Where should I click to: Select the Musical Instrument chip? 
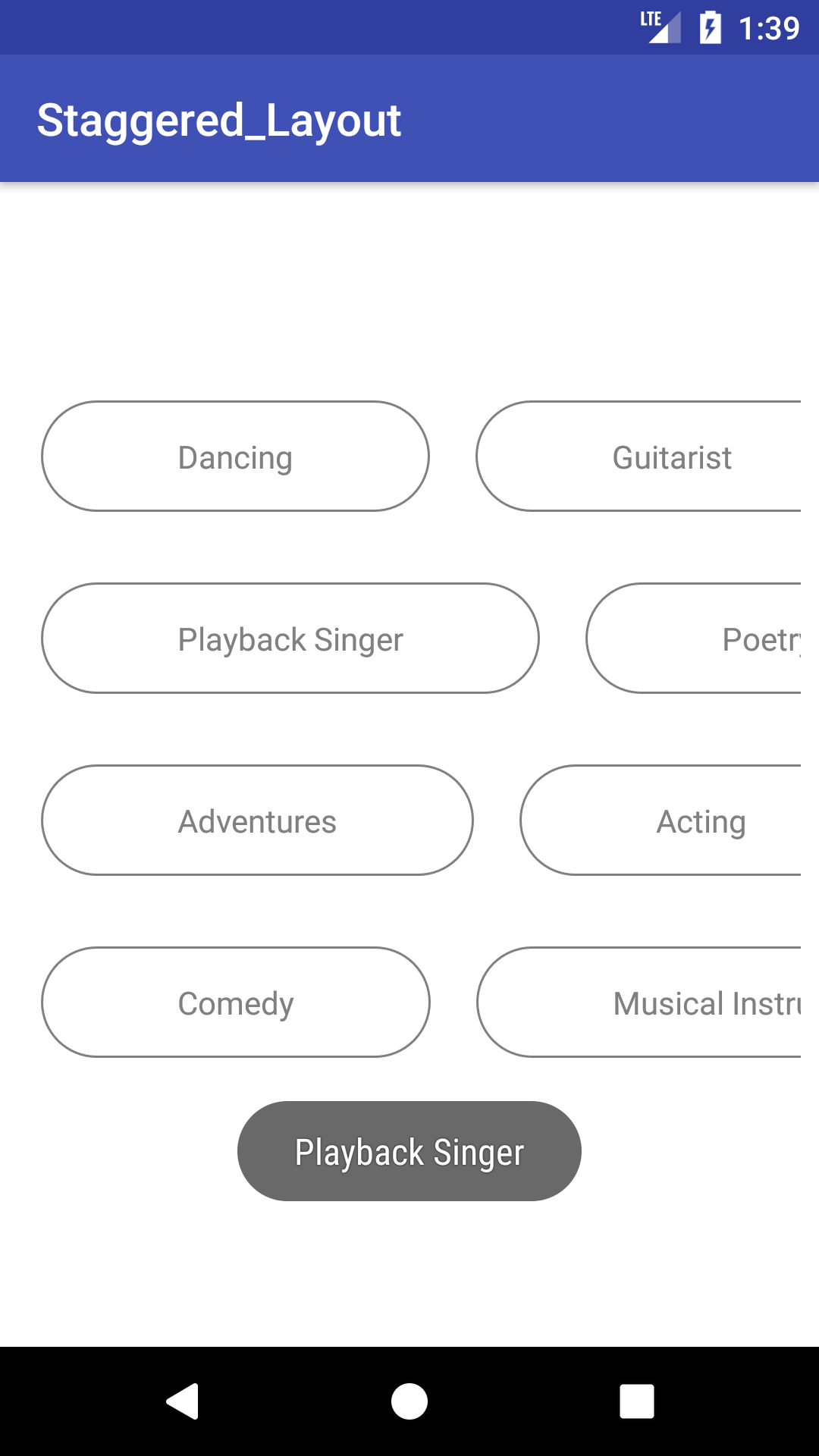652,1003
